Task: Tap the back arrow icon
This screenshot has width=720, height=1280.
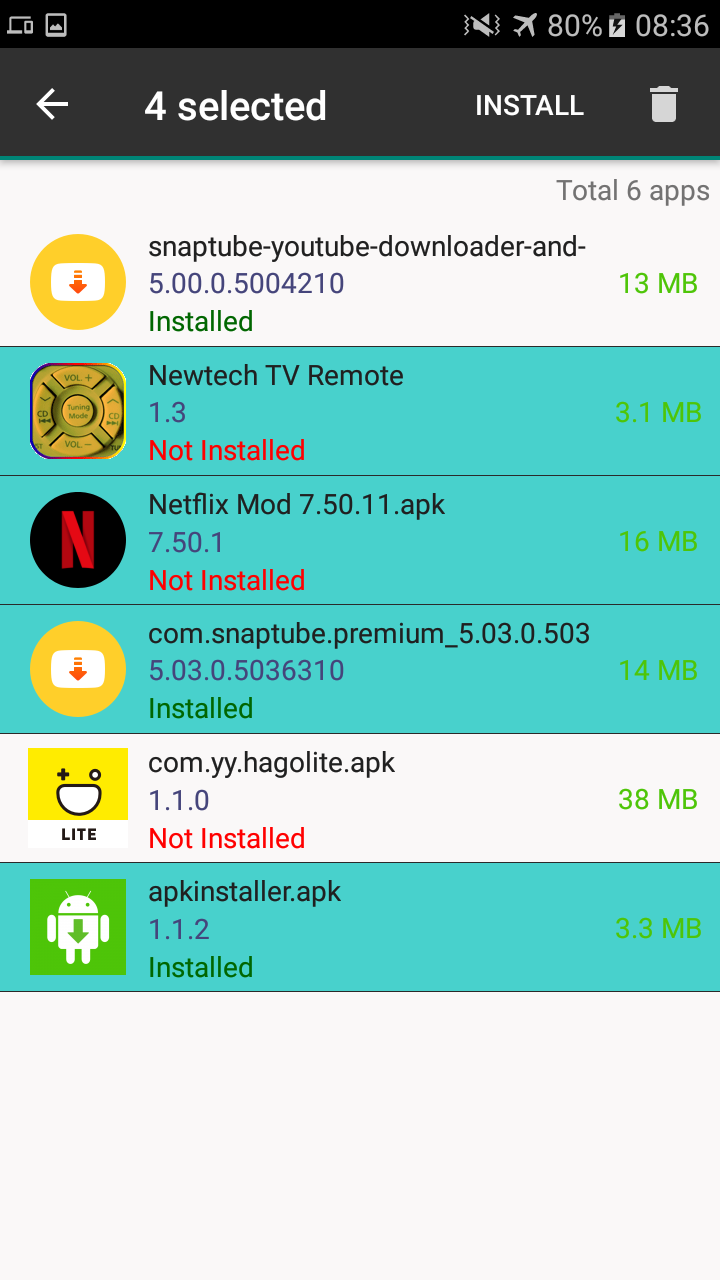Action: click(x=52, y=103)
